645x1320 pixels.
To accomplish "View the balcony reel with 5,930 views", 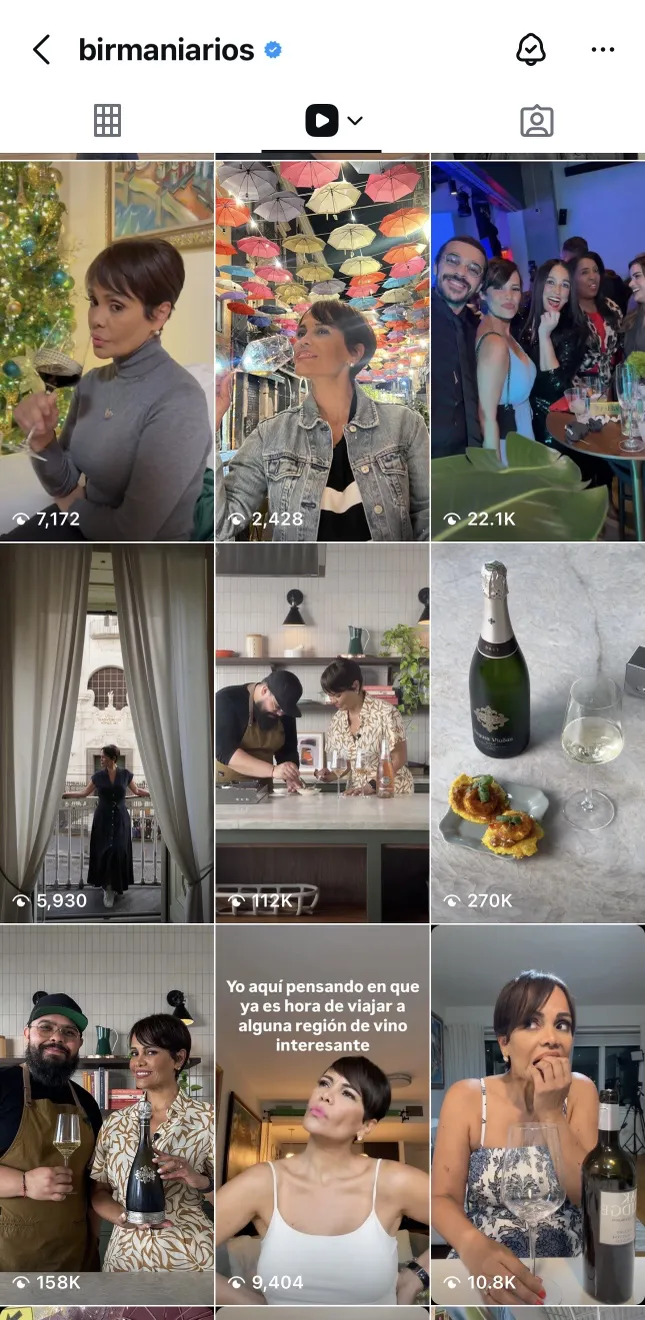I will click(x=107, y=732).
